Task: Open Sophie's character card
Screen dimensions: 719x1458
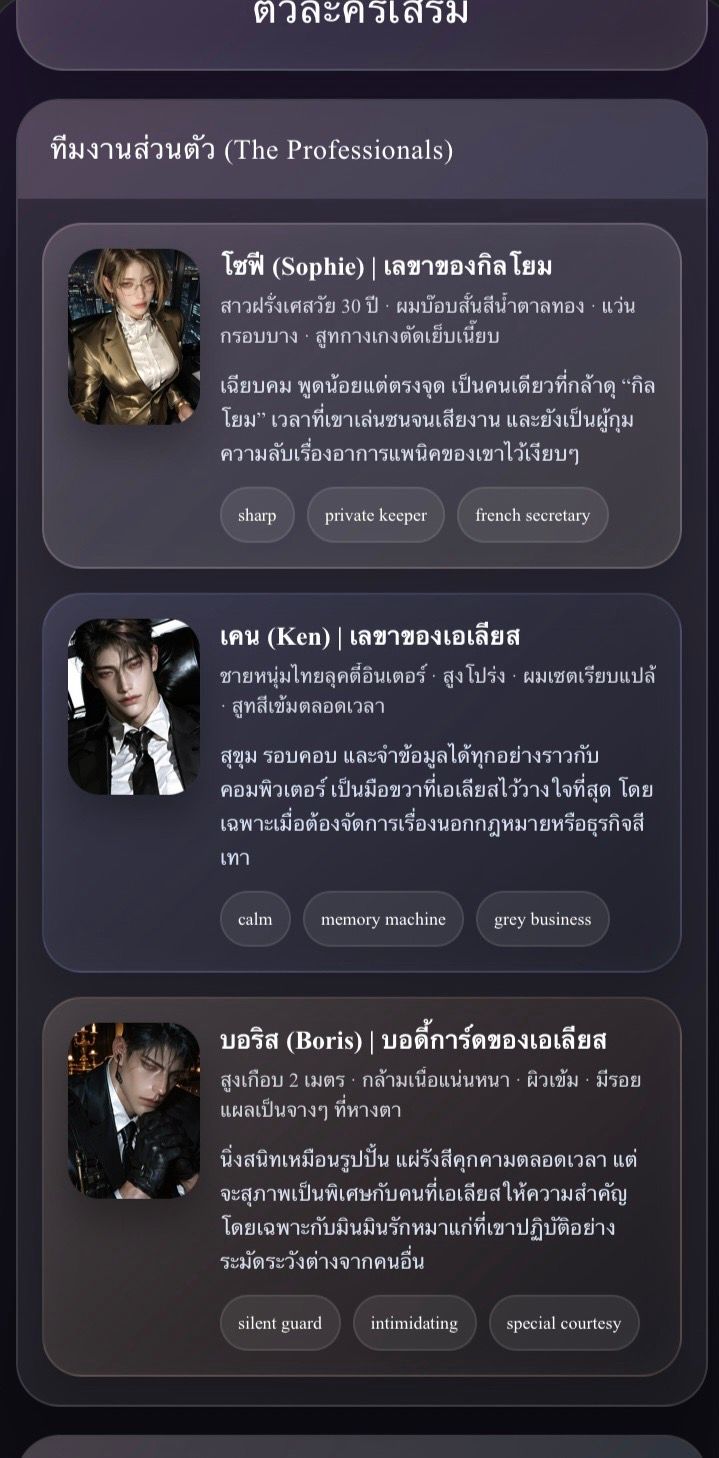Action: click(361, 396)
